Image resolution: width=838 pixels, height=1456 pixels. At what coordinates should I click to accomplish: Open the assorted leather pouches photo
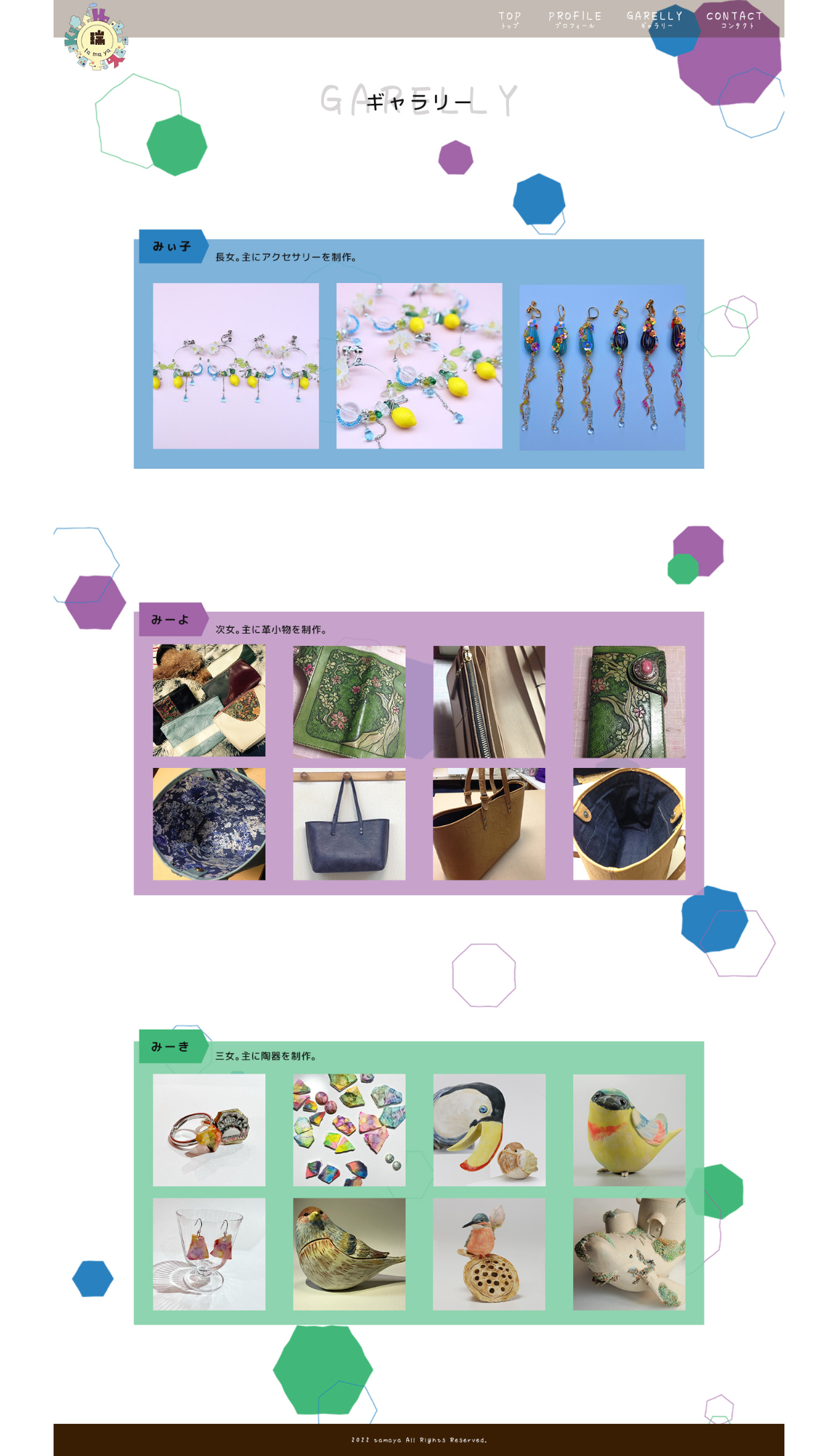tap(209, 701)
